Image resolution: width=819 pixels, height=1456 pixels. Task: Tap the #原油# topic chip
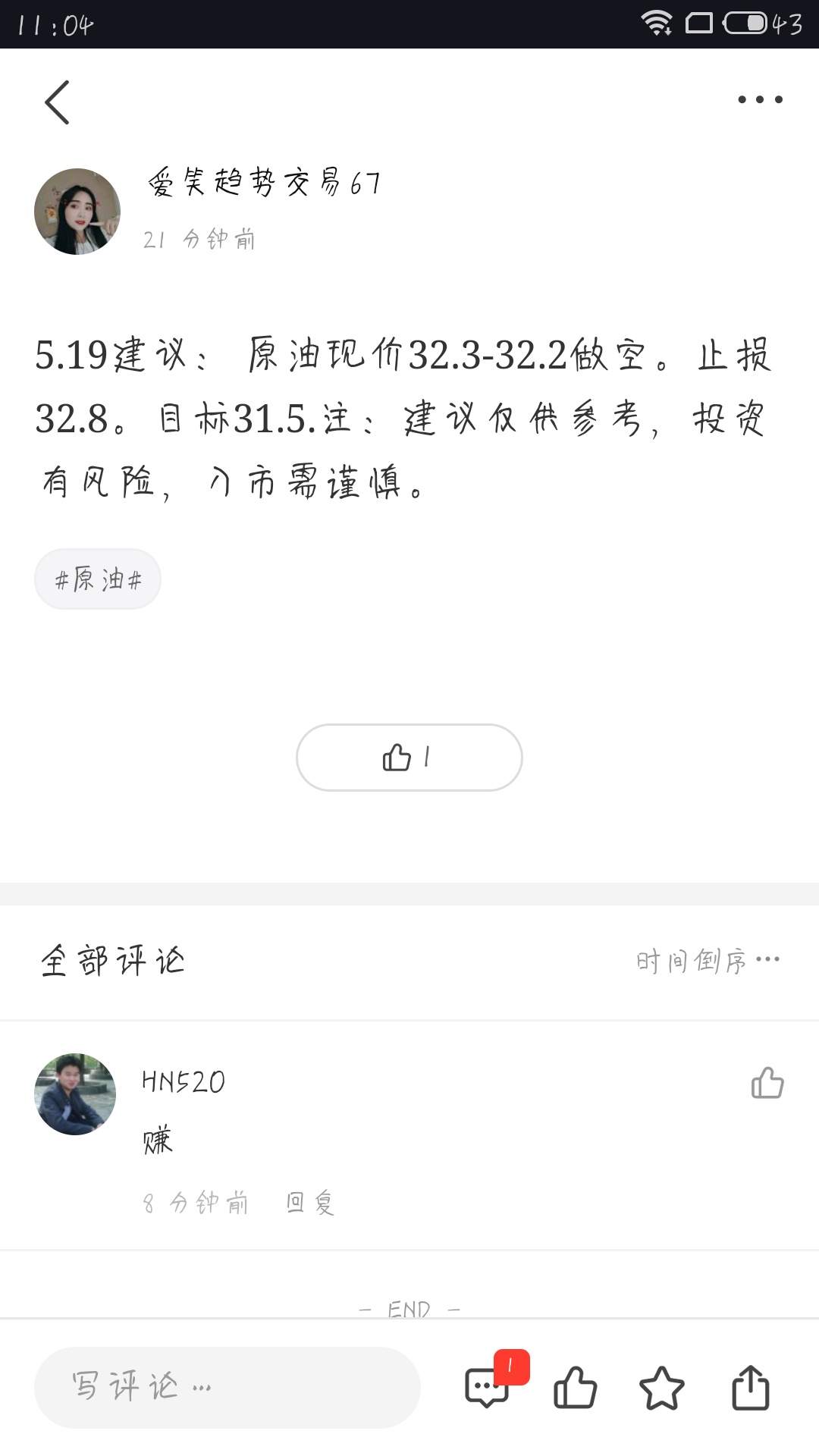point(98,579)
